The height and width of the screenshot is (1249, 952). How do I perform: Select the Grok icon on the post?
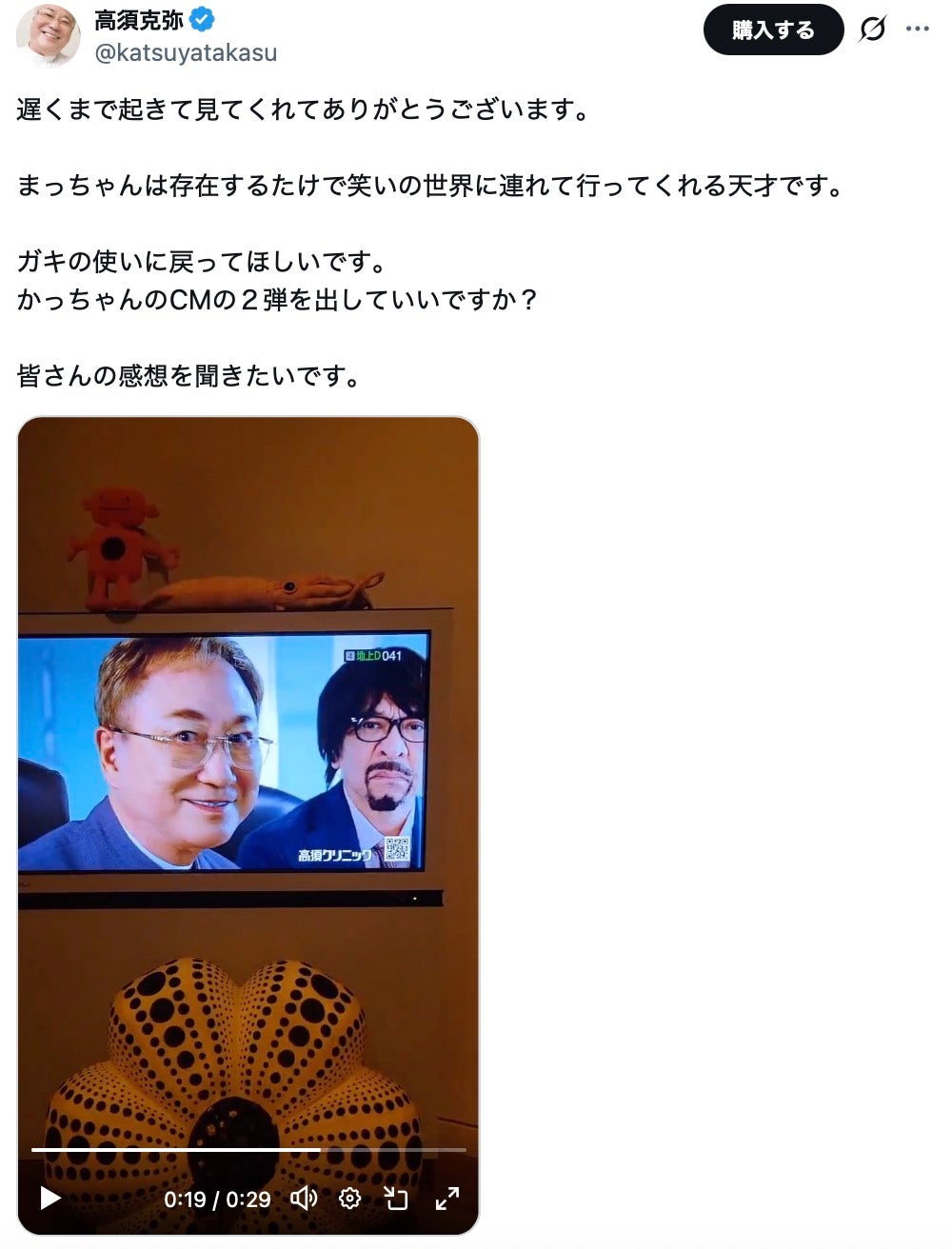click(874, 30)
